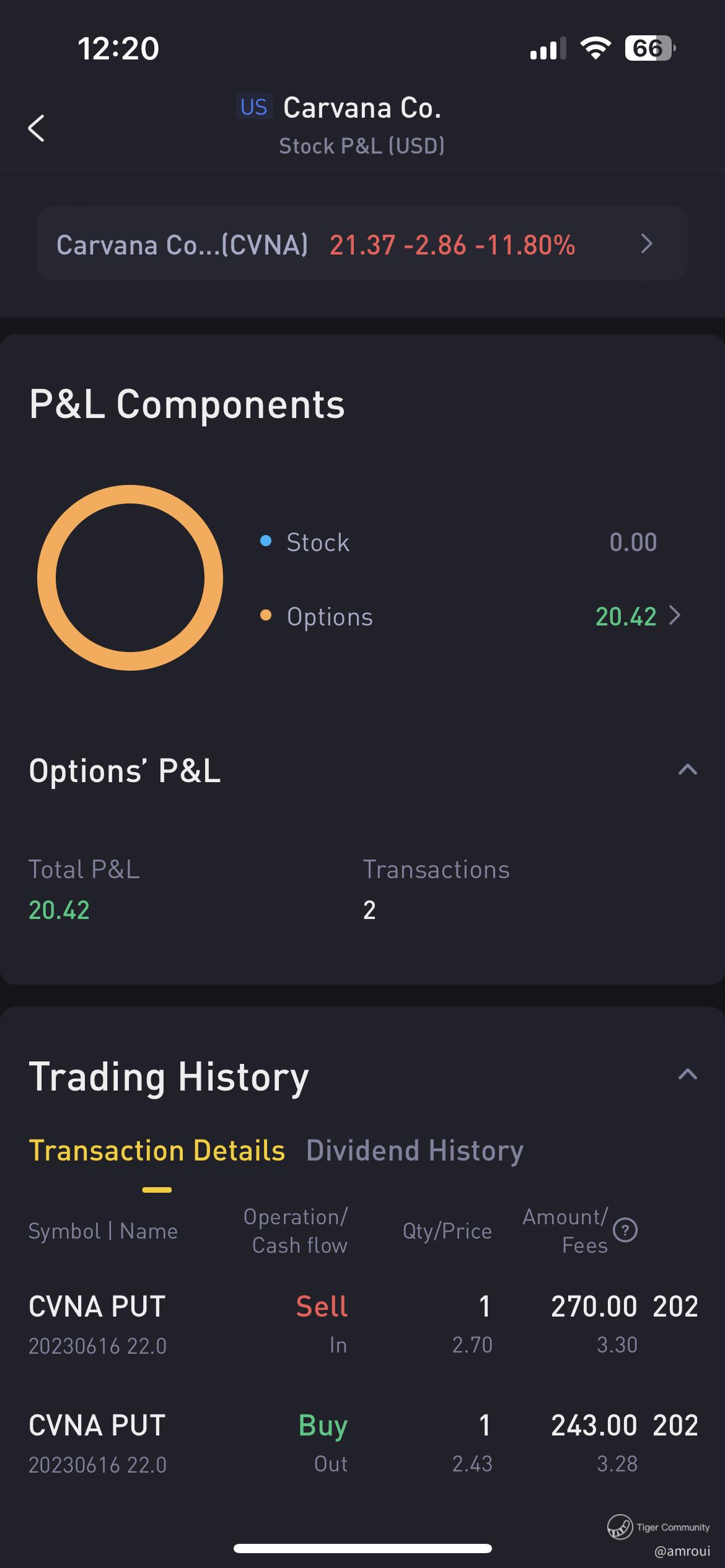This screenshot has width=725, height=1568.
Task: View Options P&L breakdown of 20.42
Action: click(637, 616)
